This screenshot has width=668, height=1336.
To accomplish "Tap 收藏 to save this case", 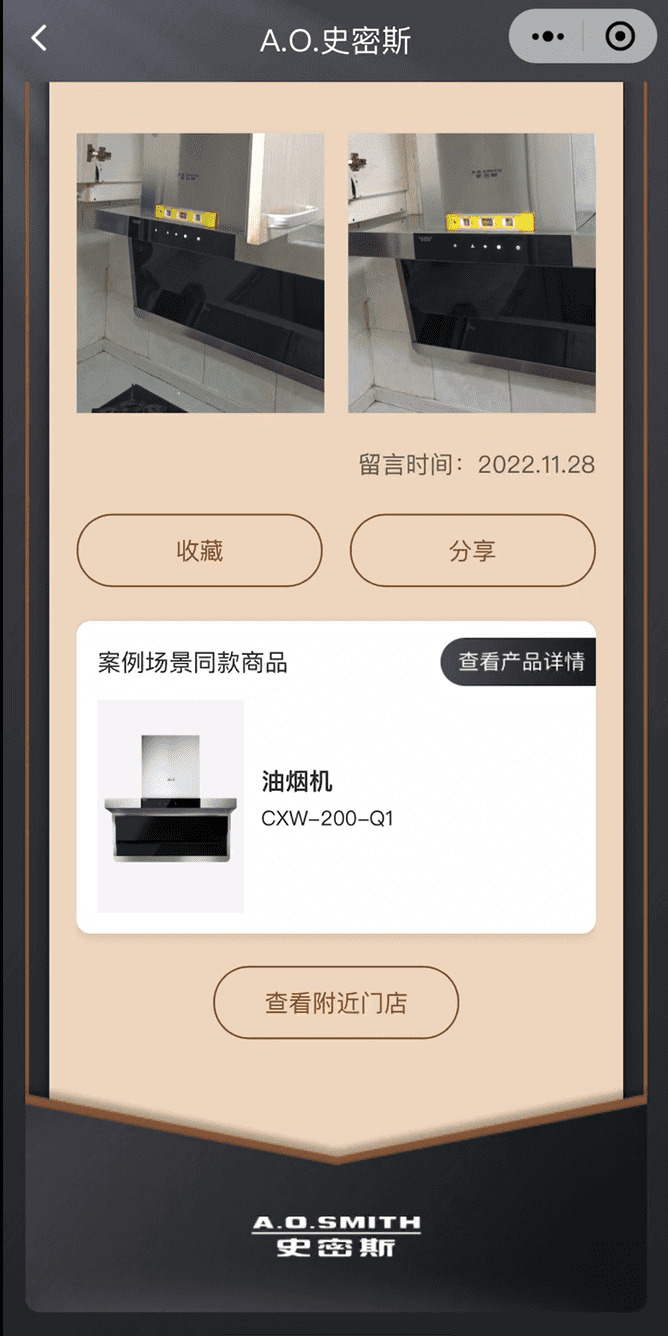I will pyautogui.click(x=200, y=551).
